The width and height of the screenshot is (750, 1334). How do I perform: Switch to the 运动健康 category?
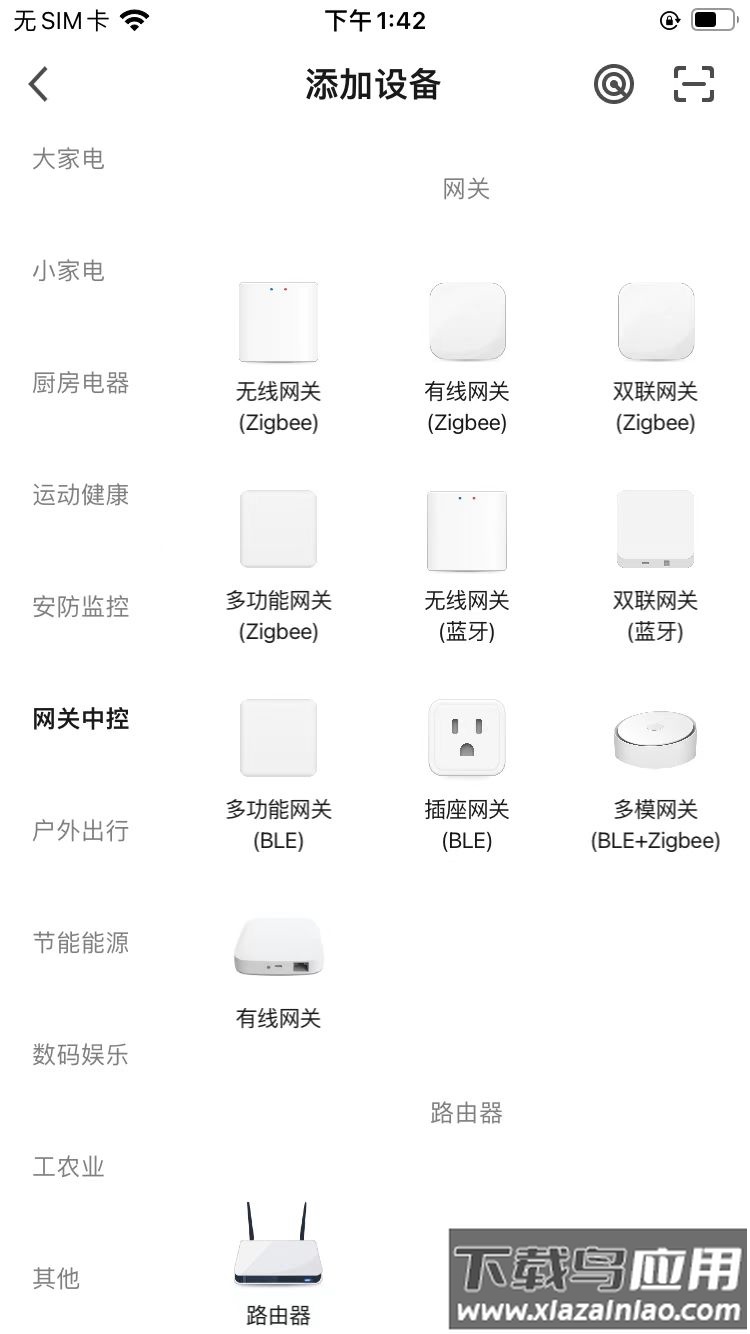pos(80,495)
